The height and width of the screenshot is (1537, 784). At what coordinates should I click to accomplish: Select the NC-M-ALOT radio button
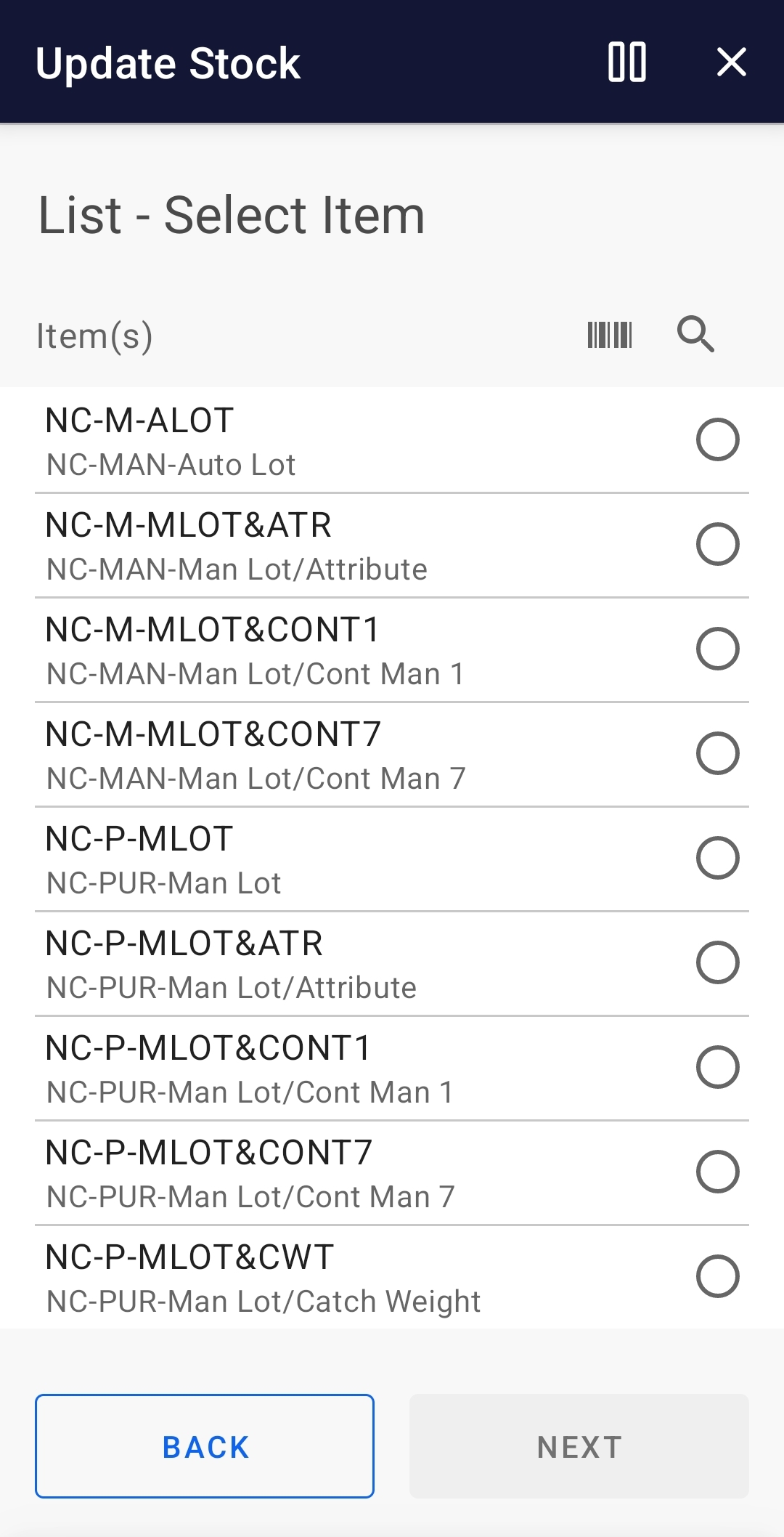click(x=717, y=439)
